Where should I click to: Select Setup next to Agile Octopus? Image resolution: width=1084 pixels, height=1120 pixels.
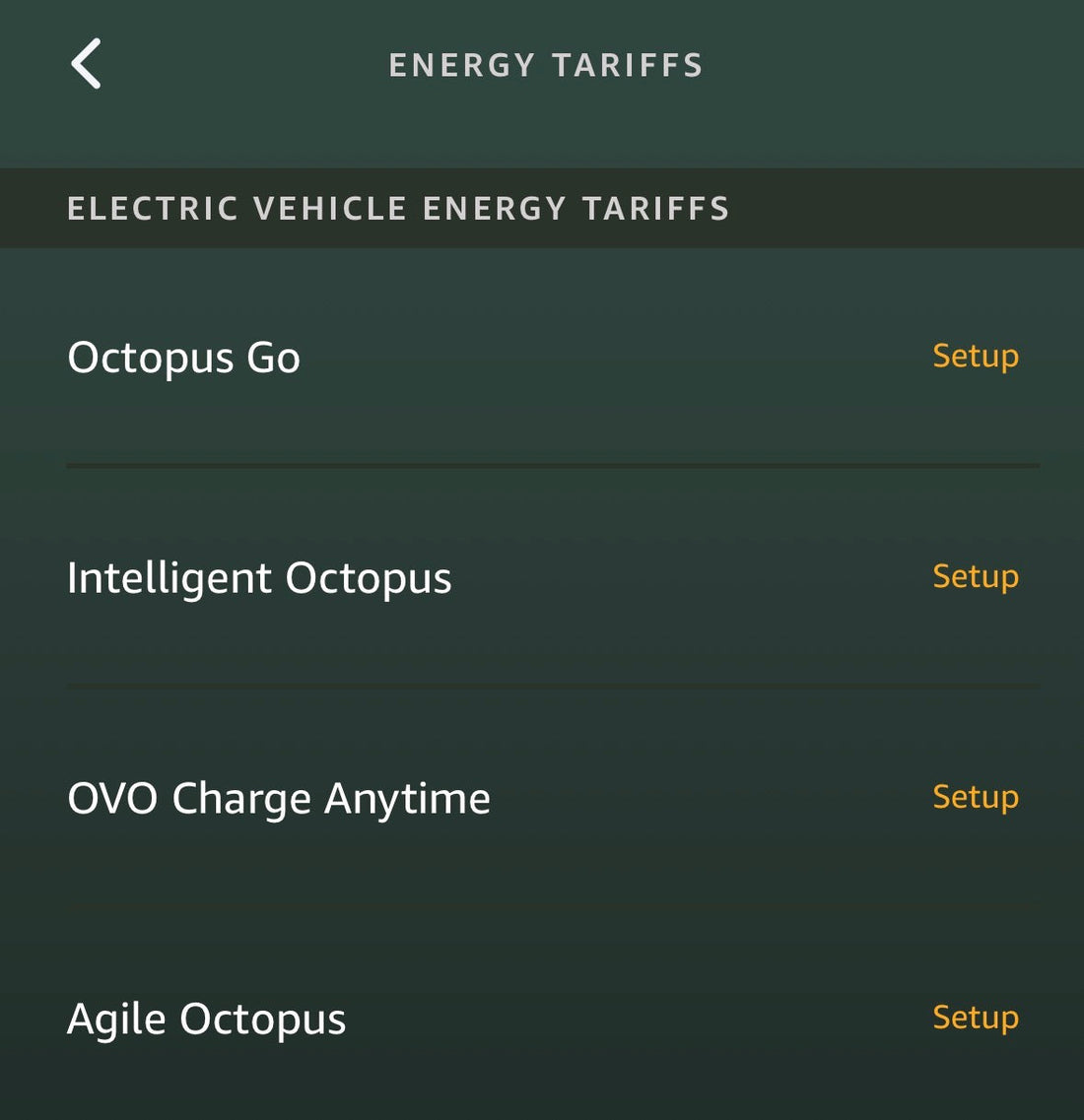(975, 1018)
